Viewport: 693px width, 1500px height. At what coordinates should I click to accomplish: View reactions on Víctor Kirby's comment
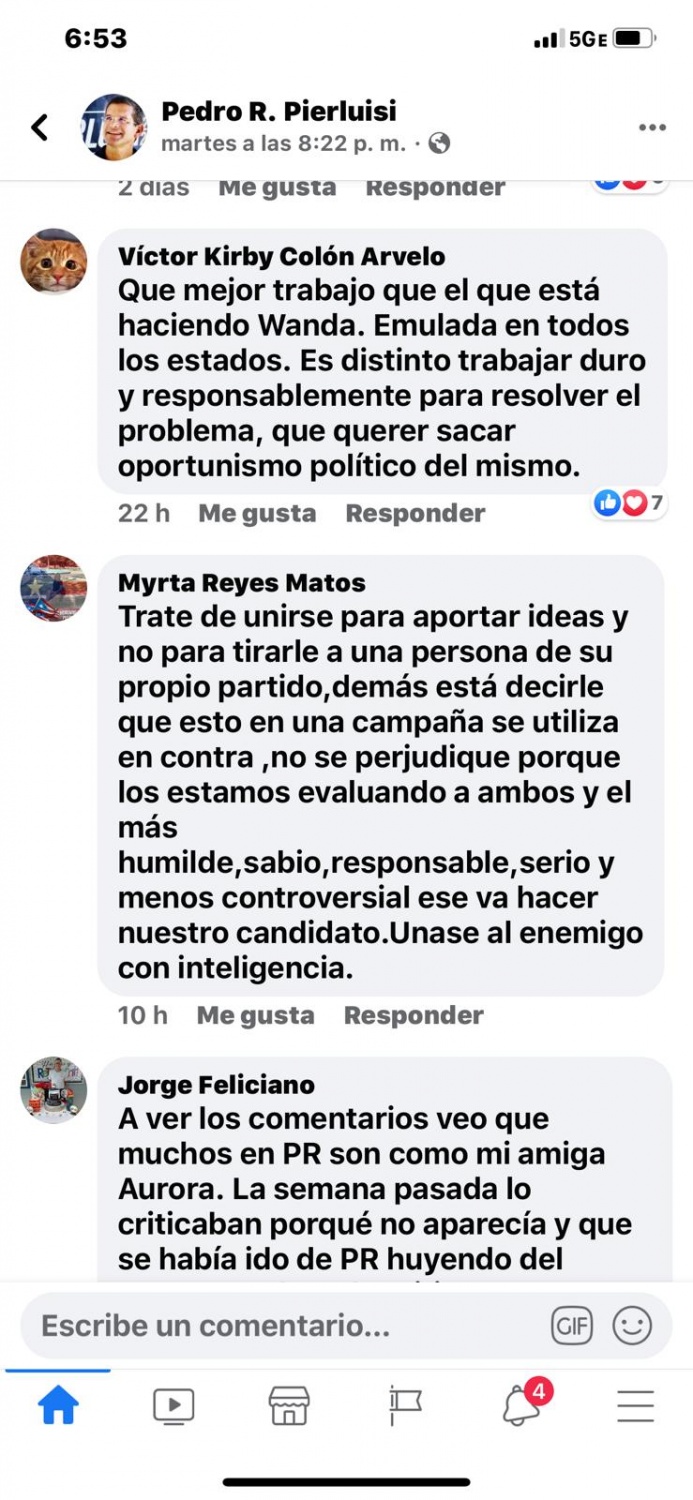pos(630,503)
